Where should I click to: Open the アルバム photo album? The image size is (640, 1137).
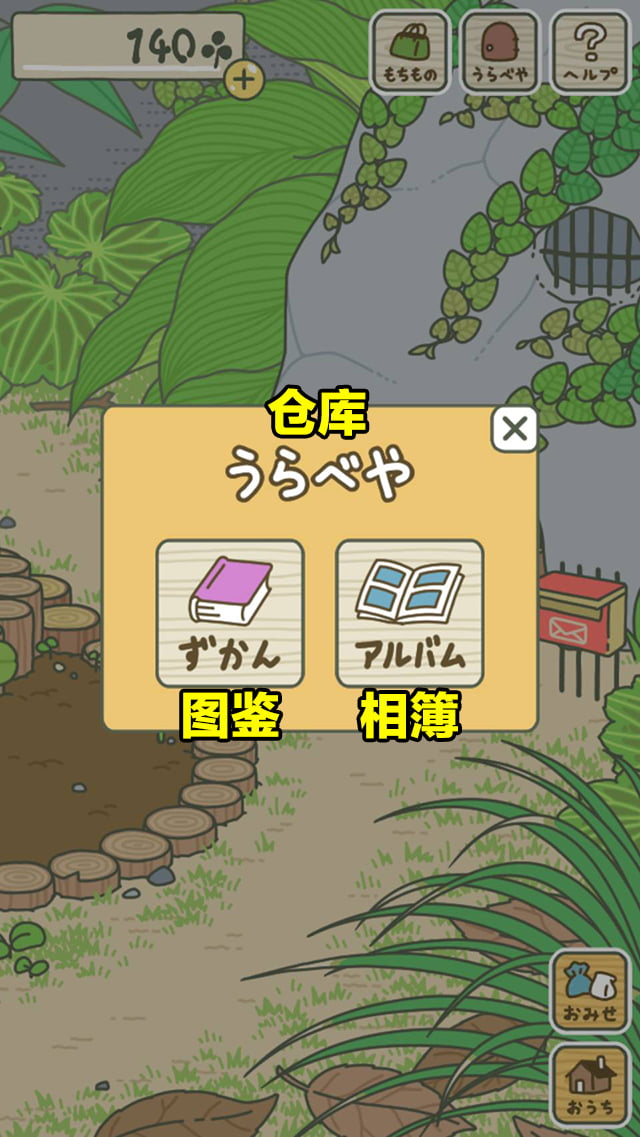pos(410,613)
